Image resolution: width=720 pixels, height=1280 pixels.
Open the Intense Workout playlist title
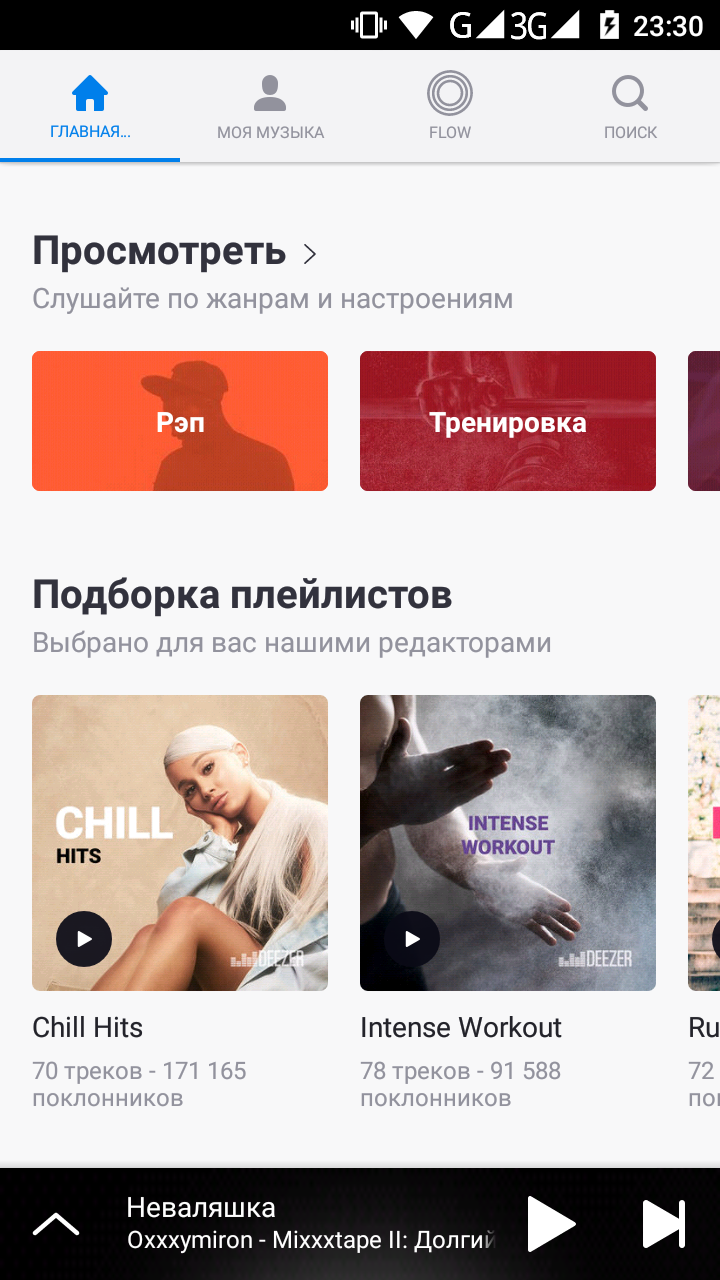[461, 1027]
